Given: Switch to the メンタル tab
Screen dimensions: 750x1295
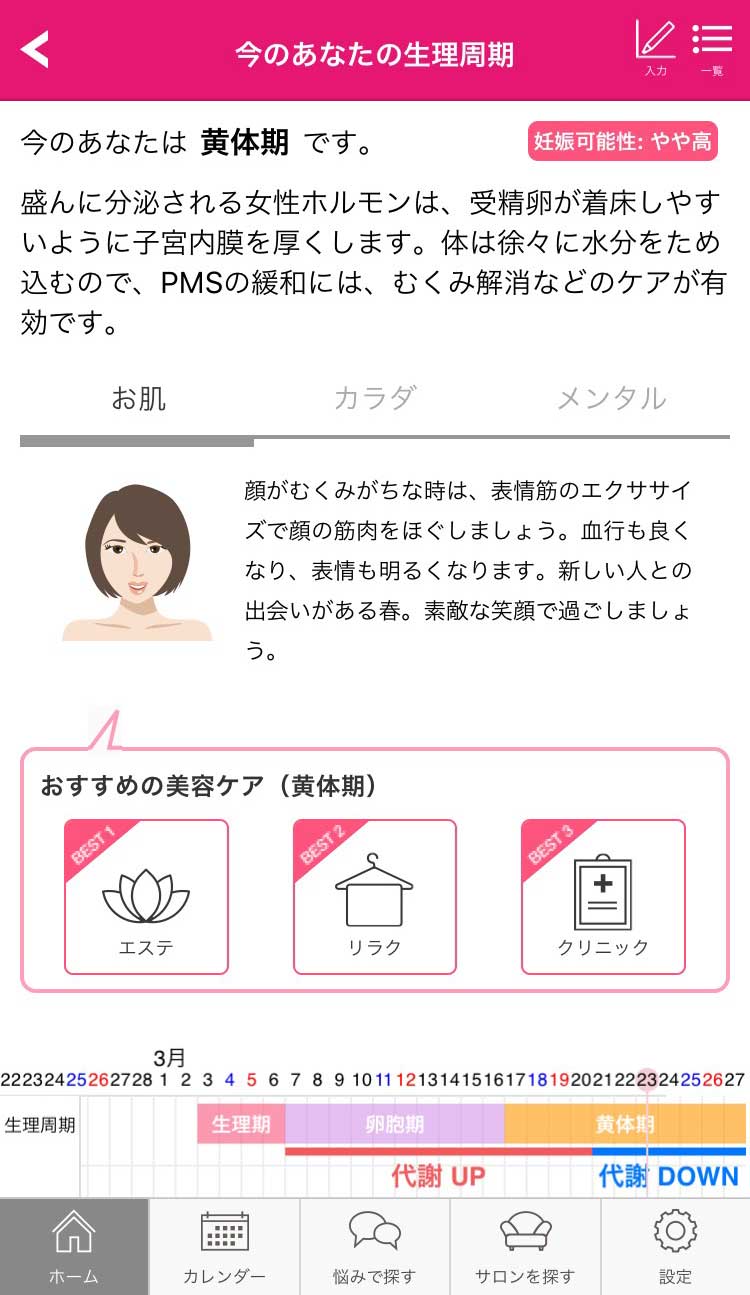Looking at the screenshot, I should coord(612,397).
